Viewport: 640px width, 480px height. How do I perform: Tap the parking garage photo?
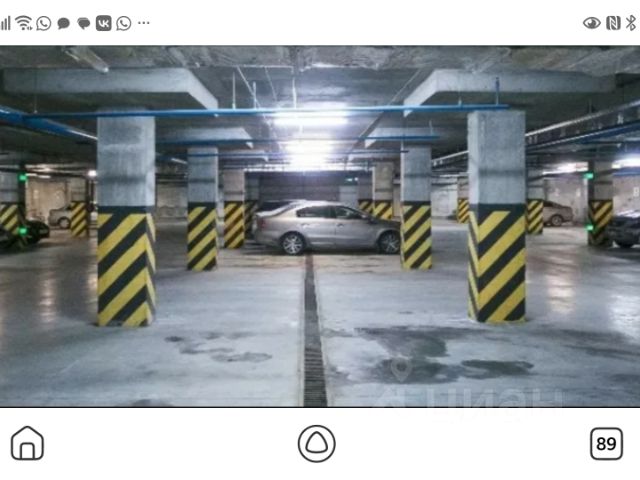pyautogui.click(x=320, y=225)
